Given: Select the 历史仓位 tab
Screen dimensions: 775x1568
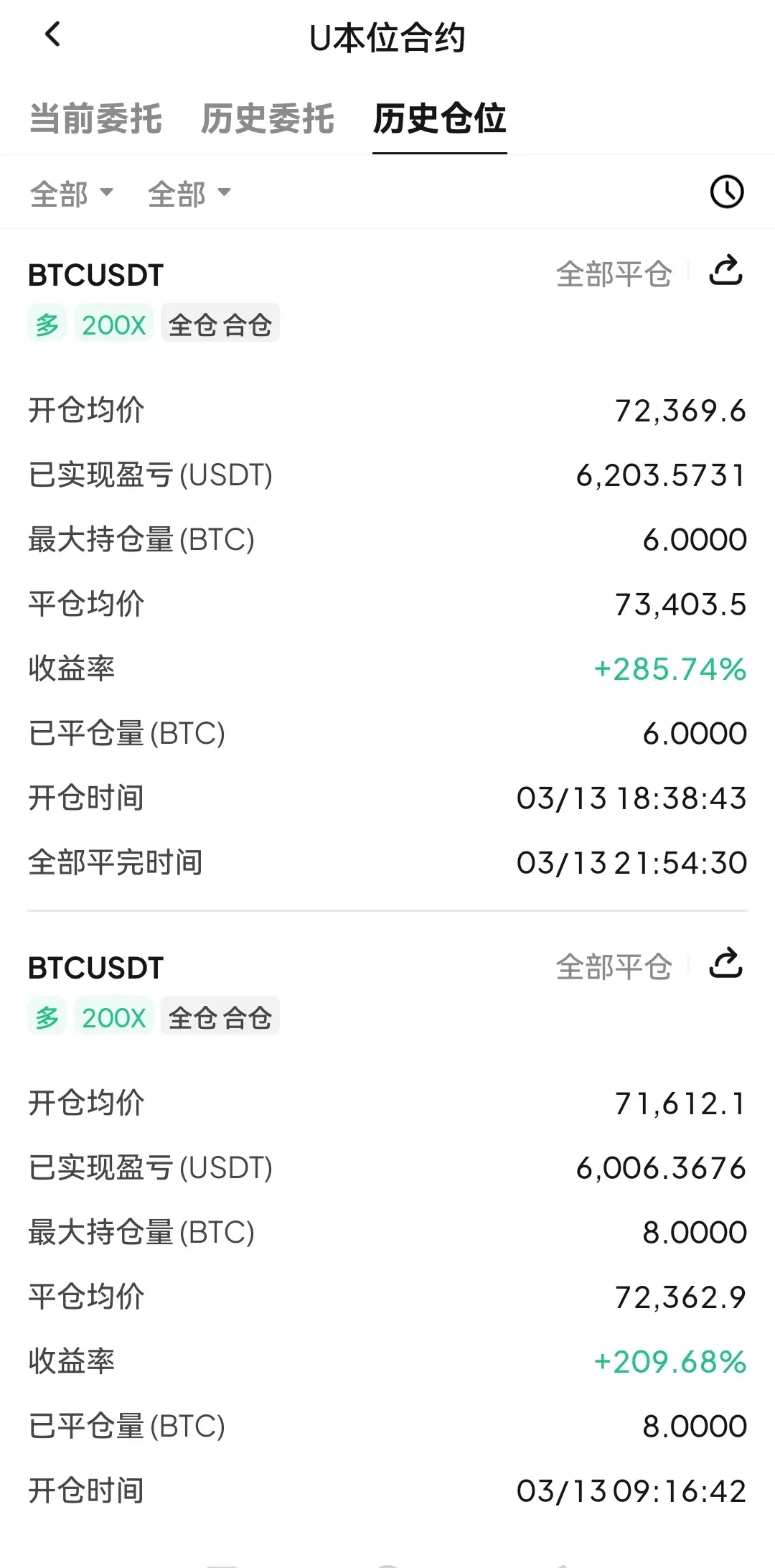Looking at the screenshot, I should click(x=440, y=118).
